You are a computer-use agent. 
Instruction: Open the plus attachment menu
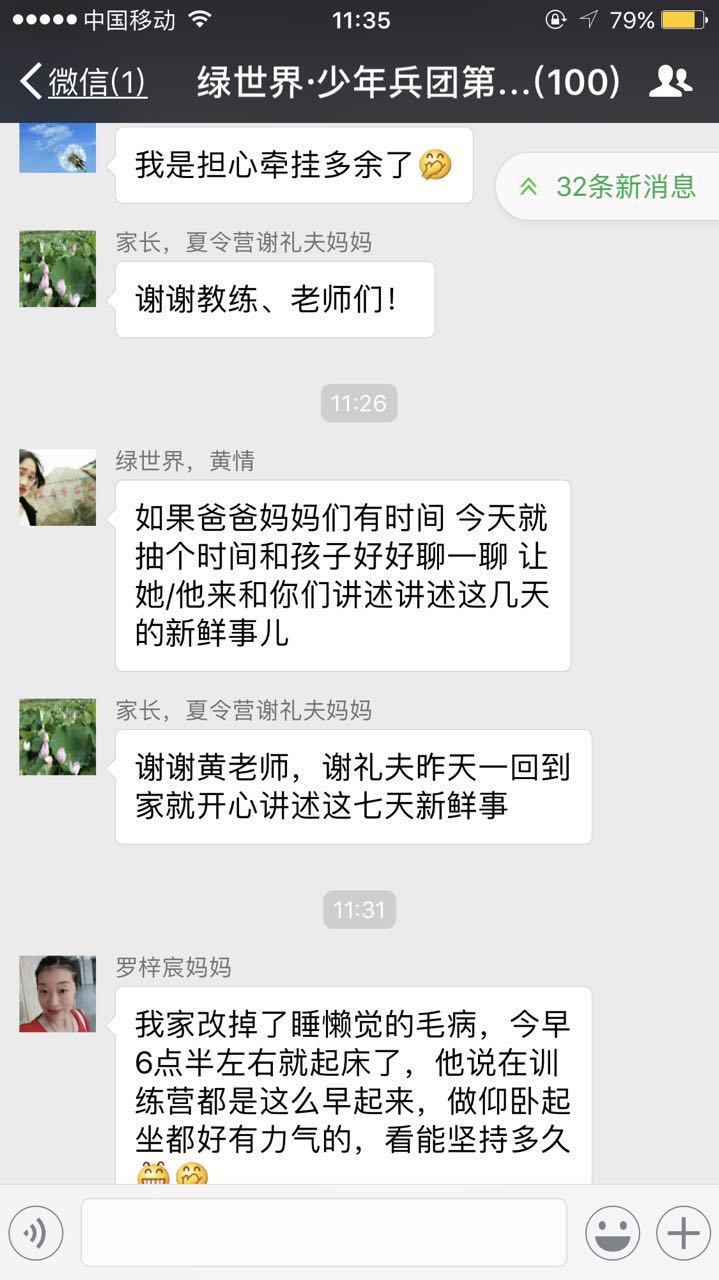pos(683,1233)
